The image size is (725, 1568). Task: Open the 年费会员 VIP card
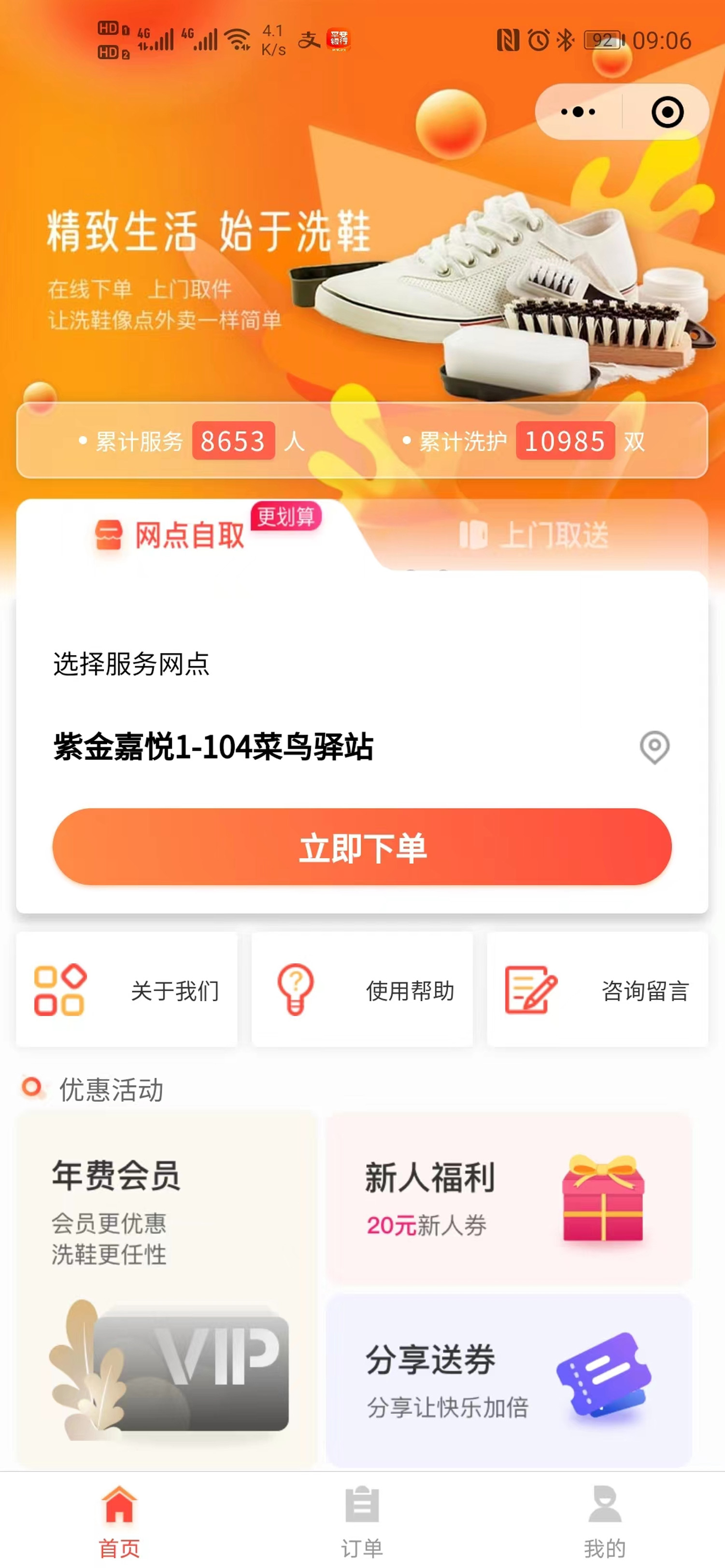point(166,1289)
